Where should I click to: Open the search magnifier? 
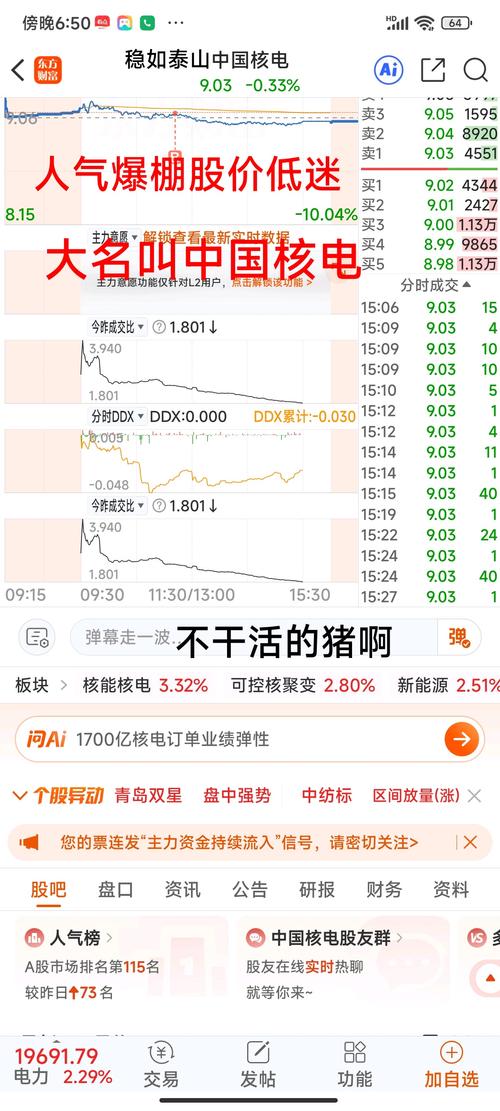point(475,70)
